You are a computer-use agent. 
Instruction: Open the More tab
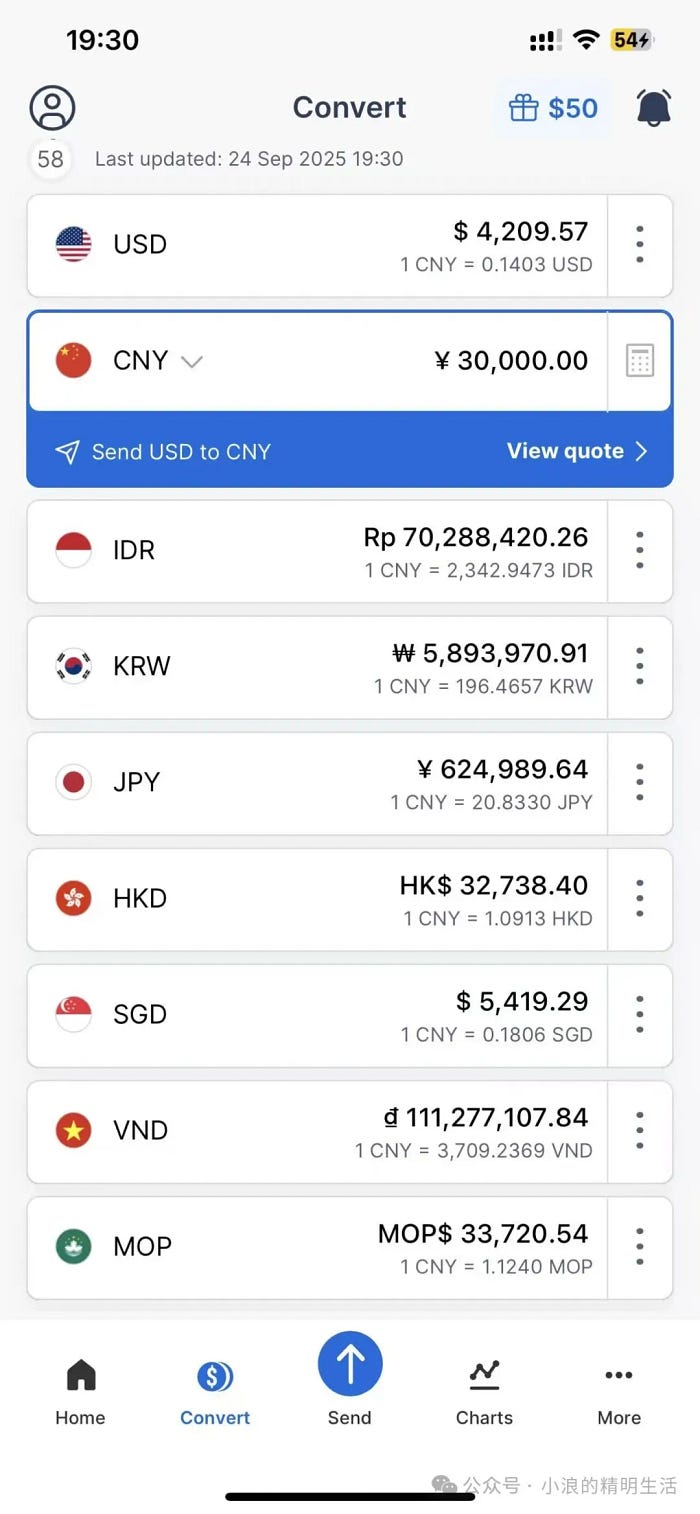coord(619,1391)
